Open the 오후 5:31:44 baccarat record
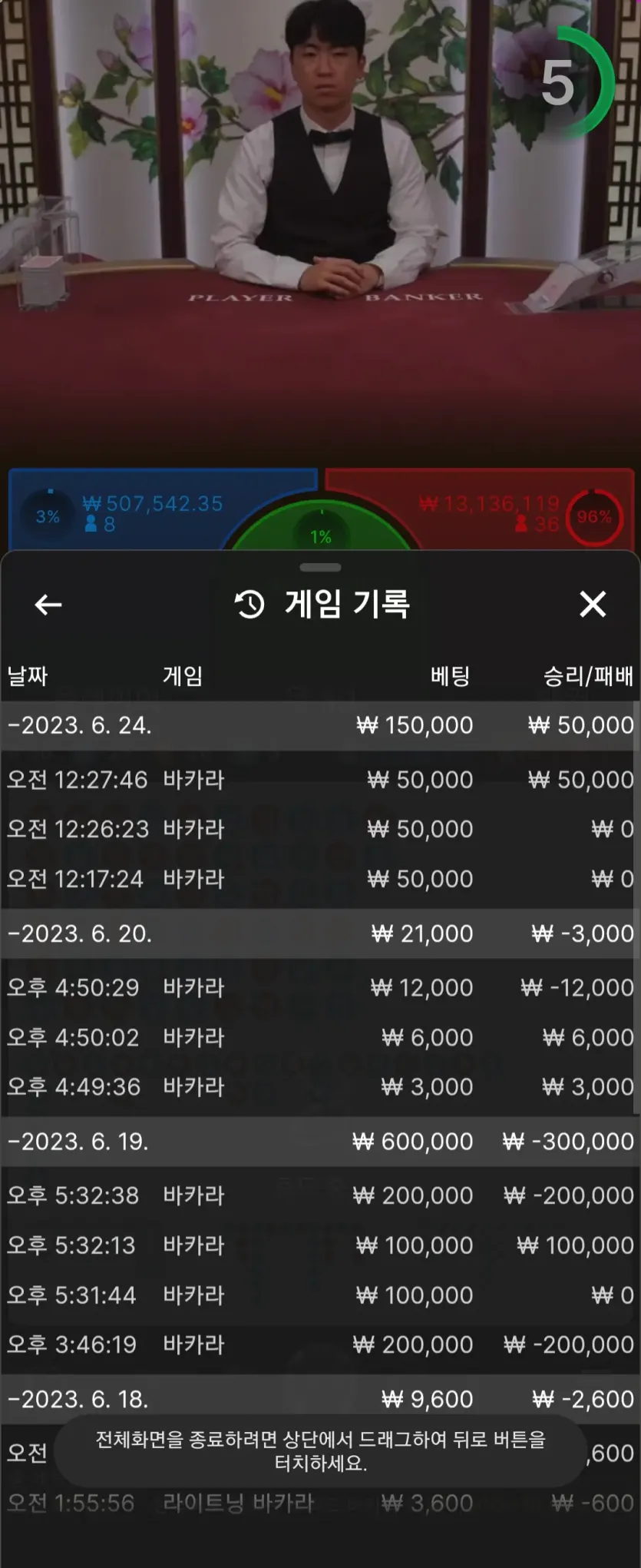This screenshot has height=1568, width=641. click(x=320, y=1295)
